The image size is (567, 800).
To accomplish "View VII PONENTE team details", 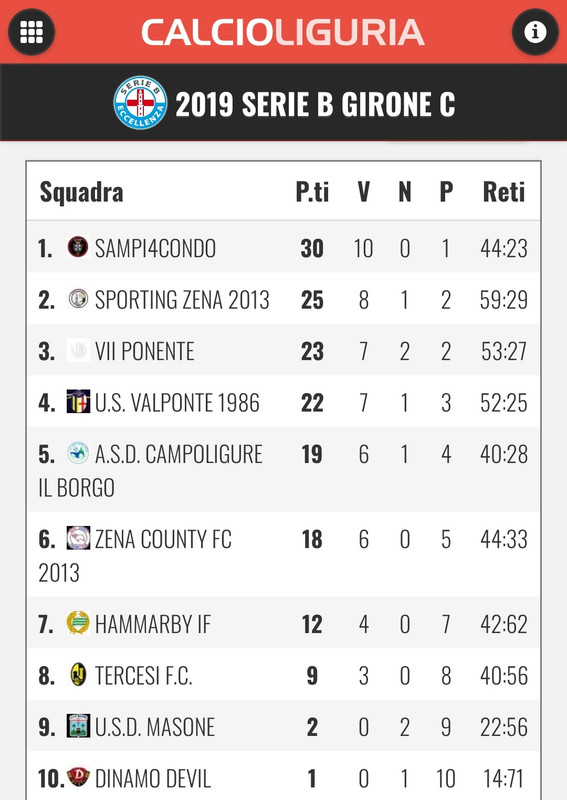I will click(x=283, y=351).
